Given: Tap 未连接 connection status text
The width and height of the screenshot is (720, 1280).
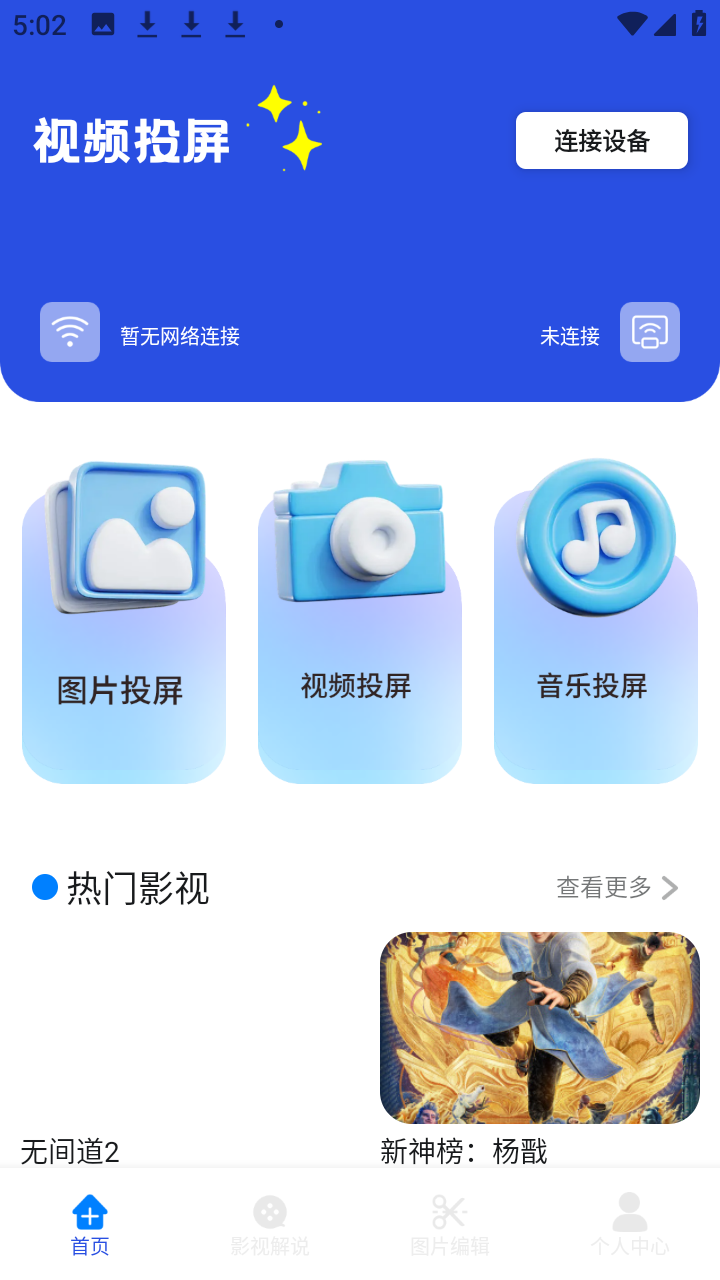Looking at the screenshot, I should point(568,337).
